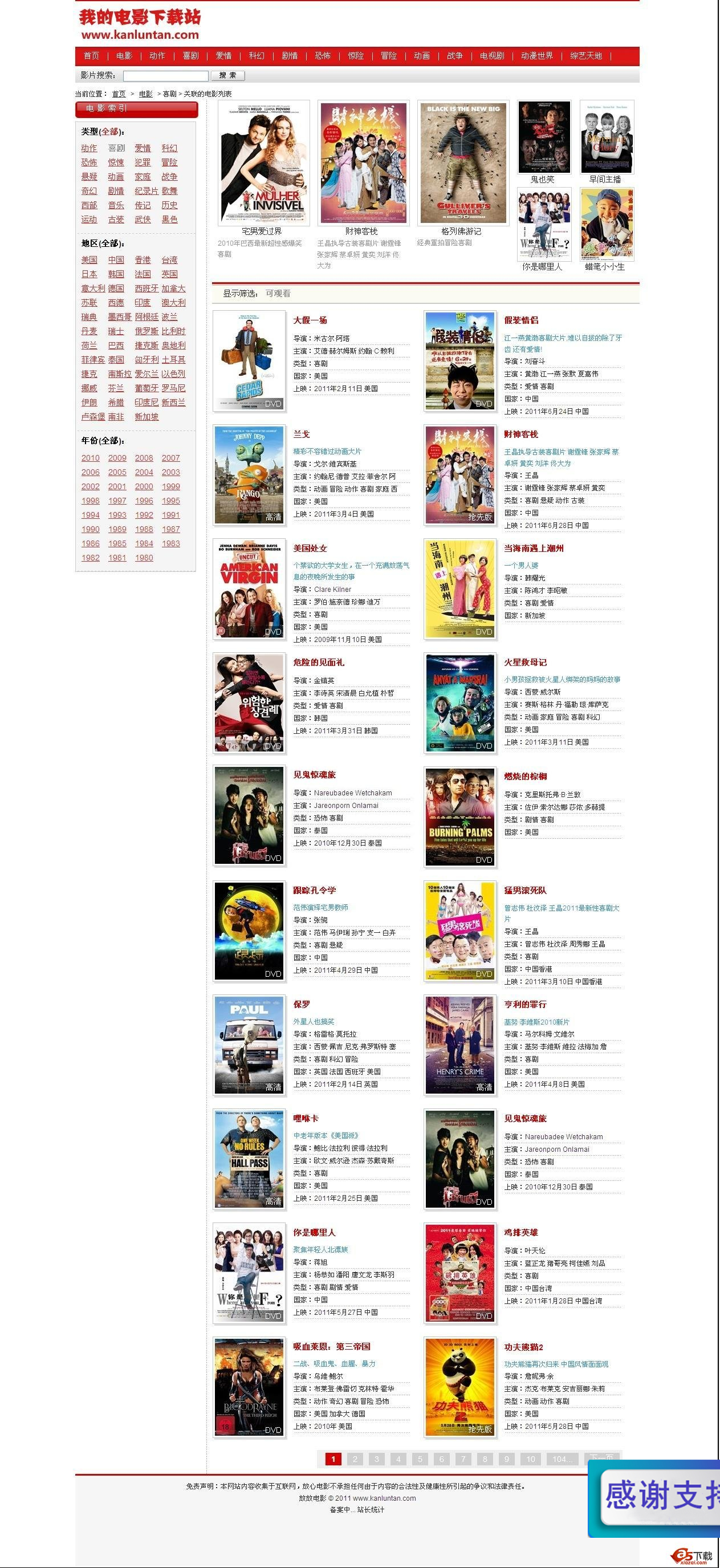Open the featured 宅男爱过界 poster
This screenshot has height=1568, width=720.
(263, 163)
